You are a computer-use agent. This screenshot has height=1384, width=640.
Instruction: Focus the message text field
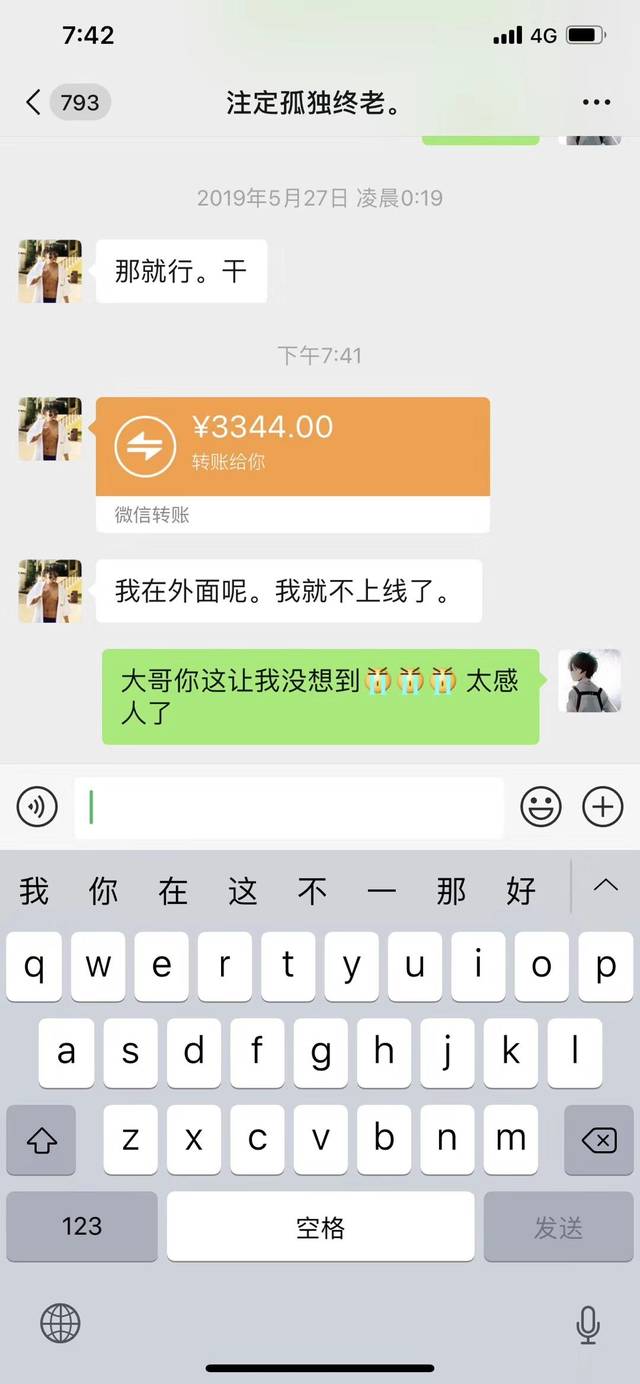click(288, 807)
